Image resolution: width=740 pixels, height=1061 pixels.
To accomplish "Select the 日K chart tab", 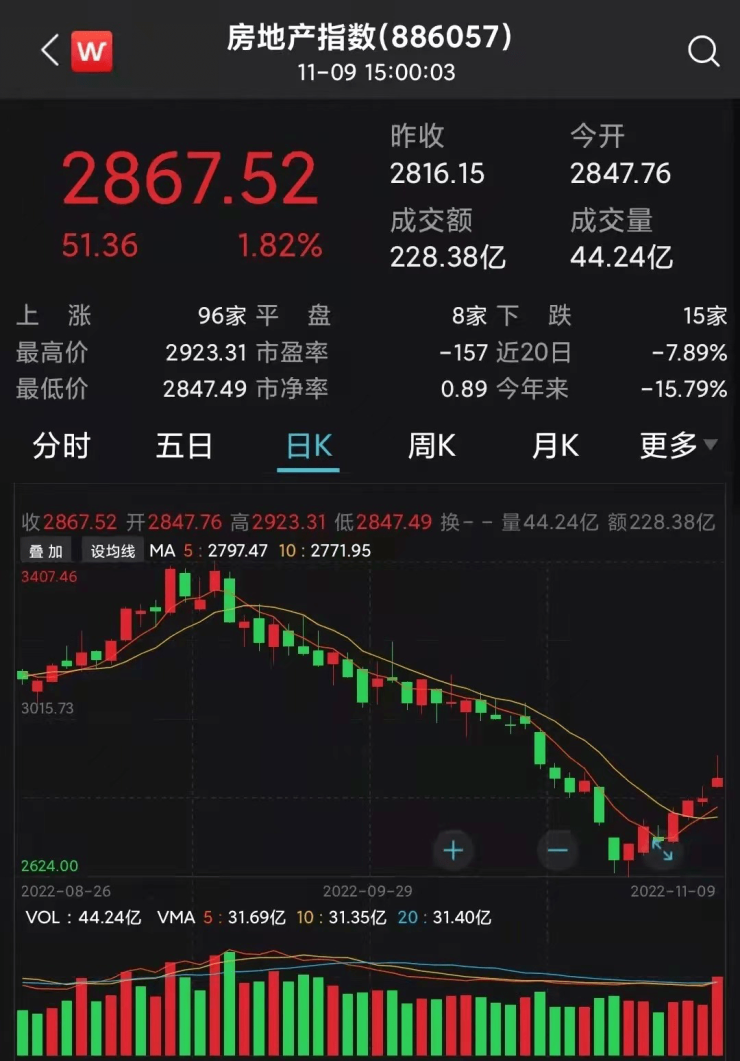I will coord(308,446).
